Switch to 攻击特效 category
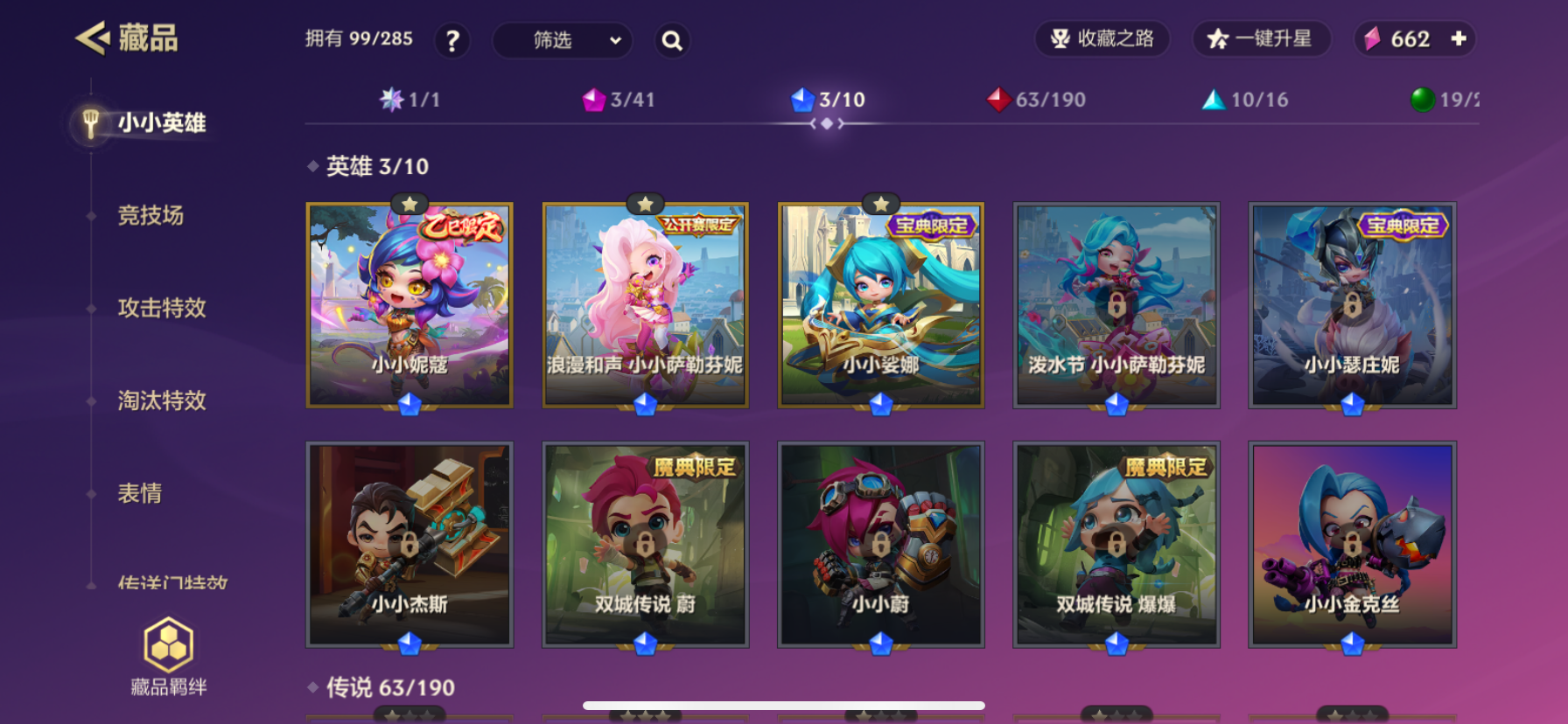 [x=162, y=308]
